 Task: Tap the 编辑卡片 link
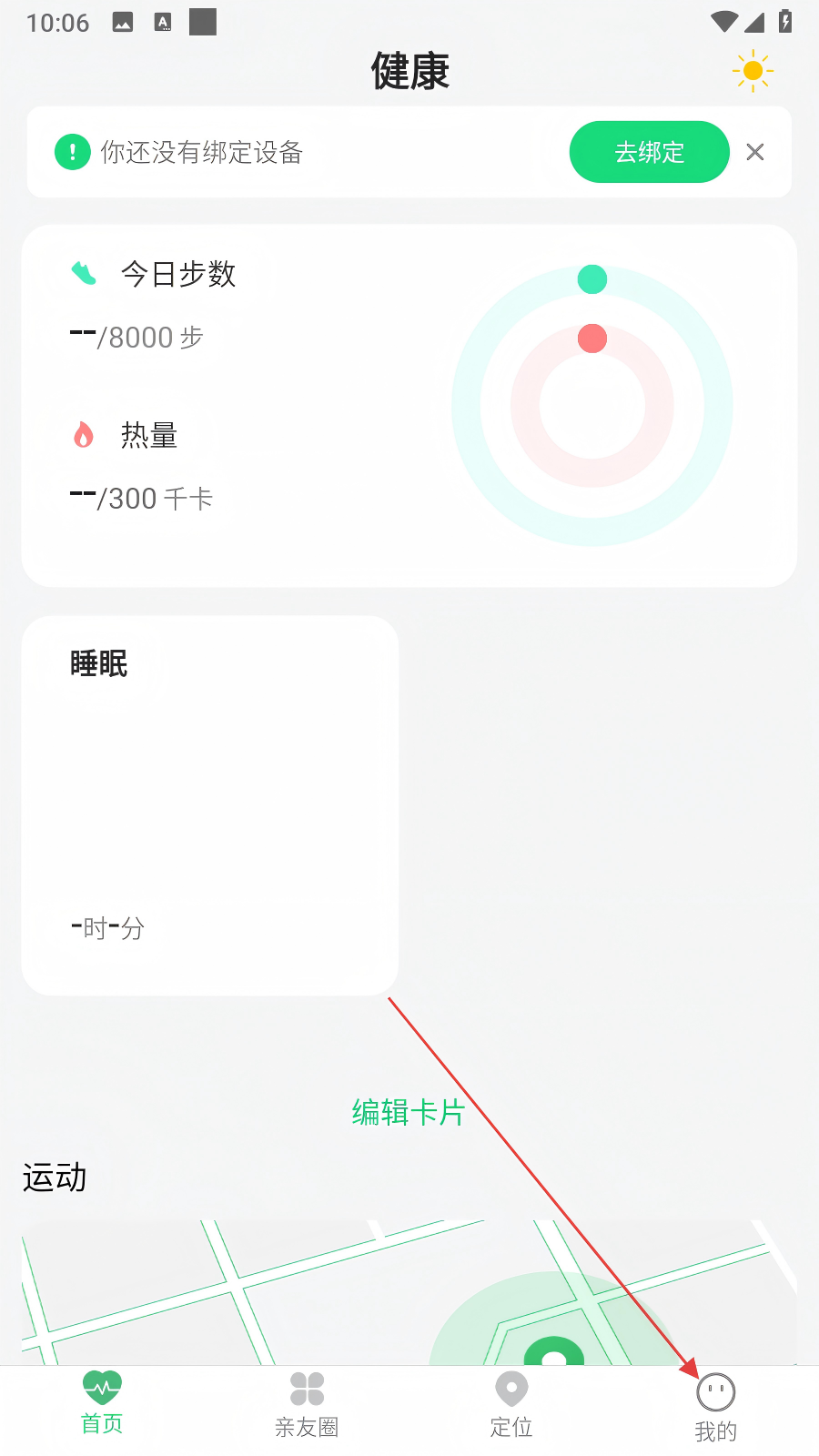(409, 1112)
